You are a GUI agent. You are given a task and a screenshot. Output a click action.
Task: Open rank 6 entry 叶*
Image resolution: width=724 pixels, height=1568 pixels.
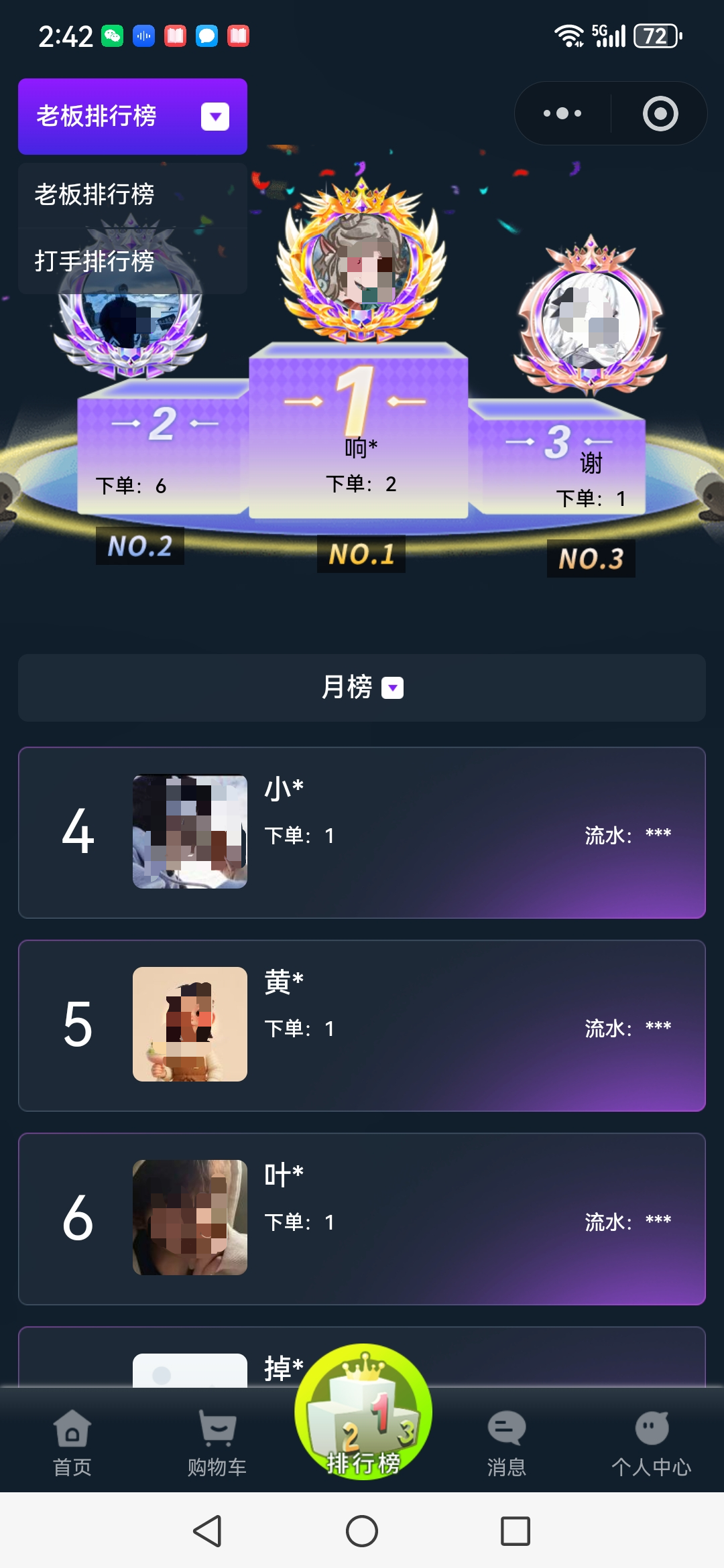click(362, 1218)
